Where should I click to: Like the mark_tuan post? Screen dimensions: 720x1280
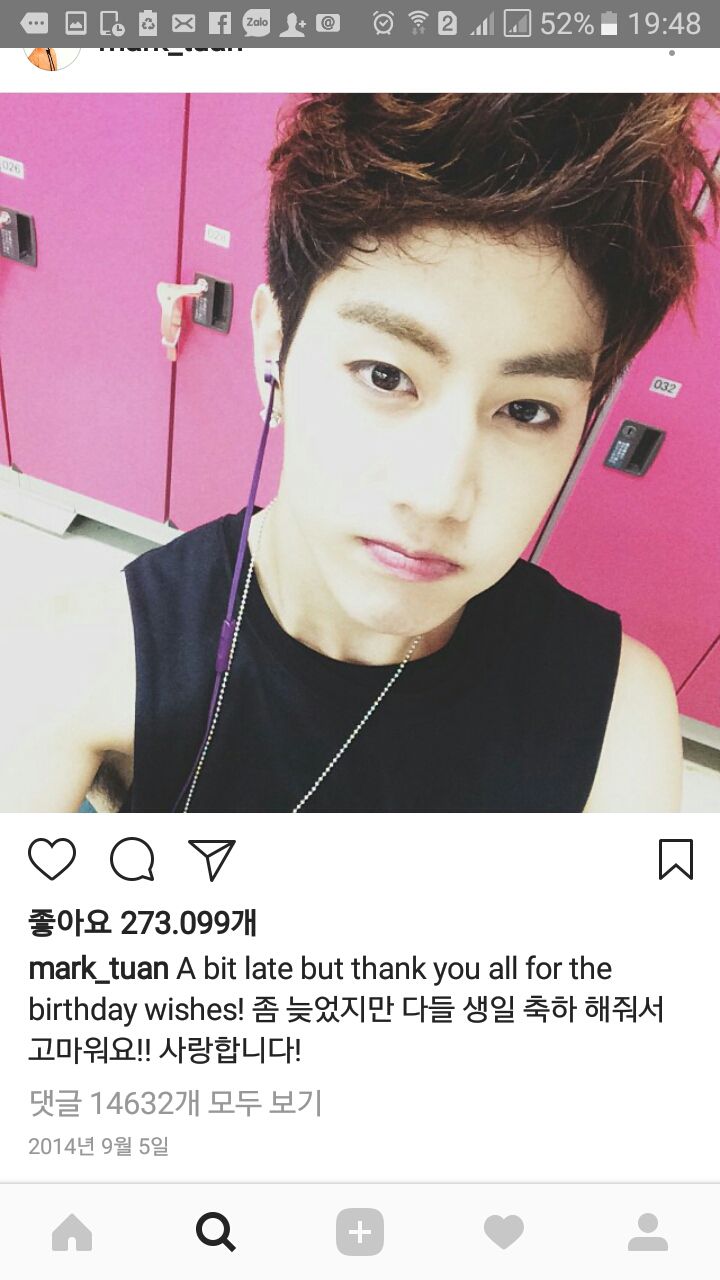tap(52, 859)
